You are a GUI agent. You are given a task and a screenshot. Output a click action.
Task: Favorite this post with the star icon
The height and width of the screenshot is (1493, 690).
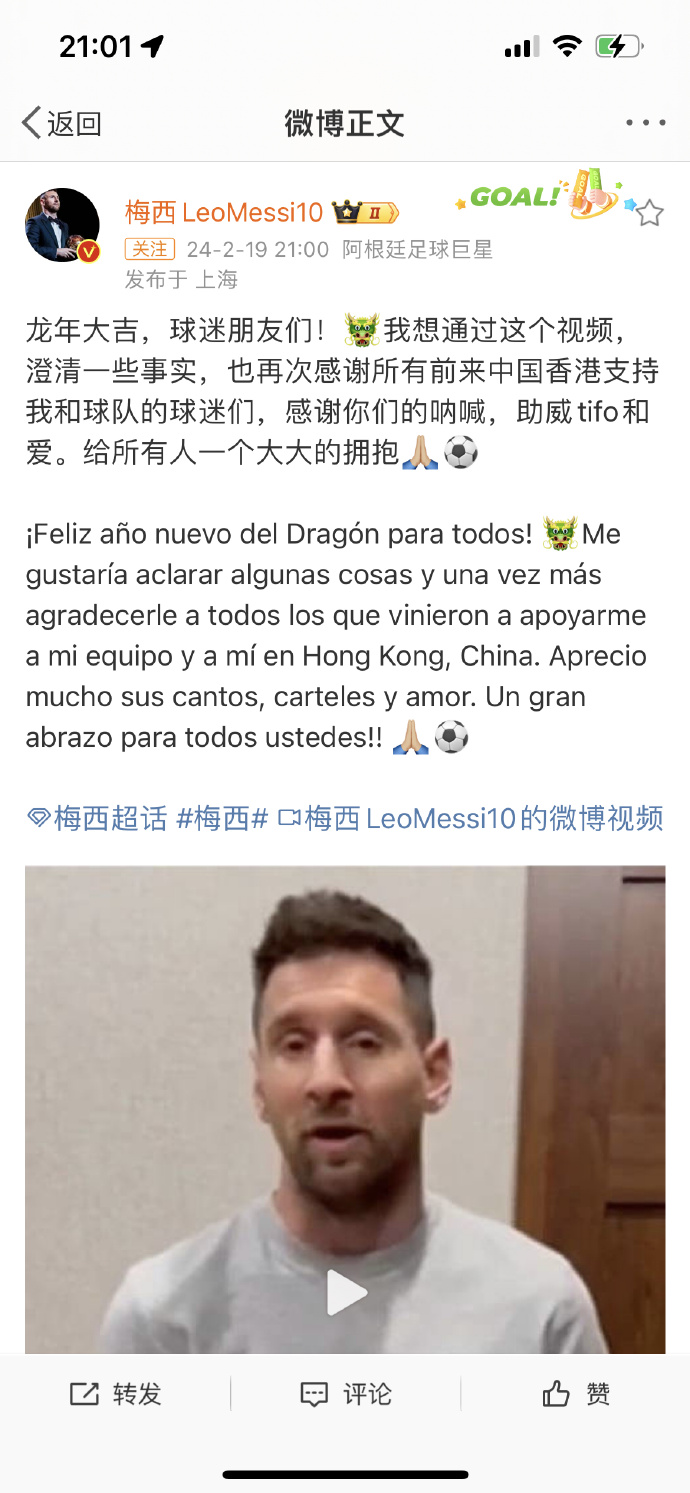point(650,212)
